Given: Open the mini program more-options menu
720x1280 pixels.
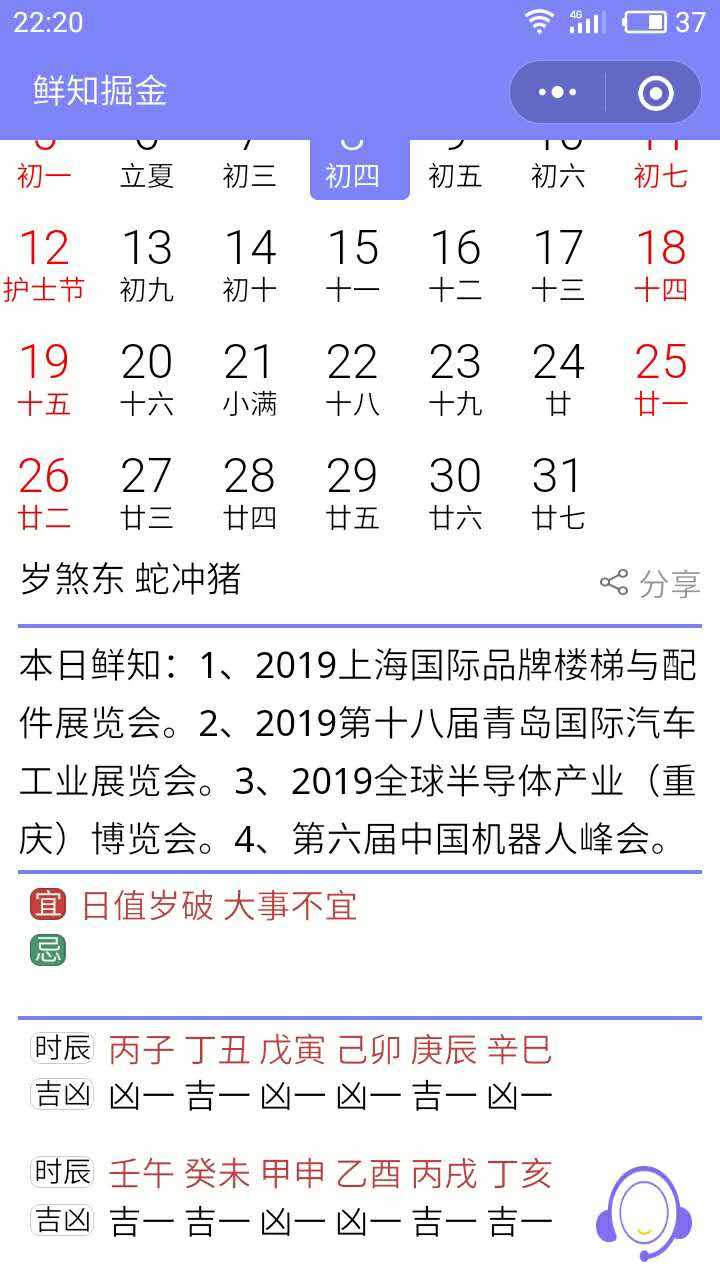Looking at the screenshot, I should pos(557,93).
